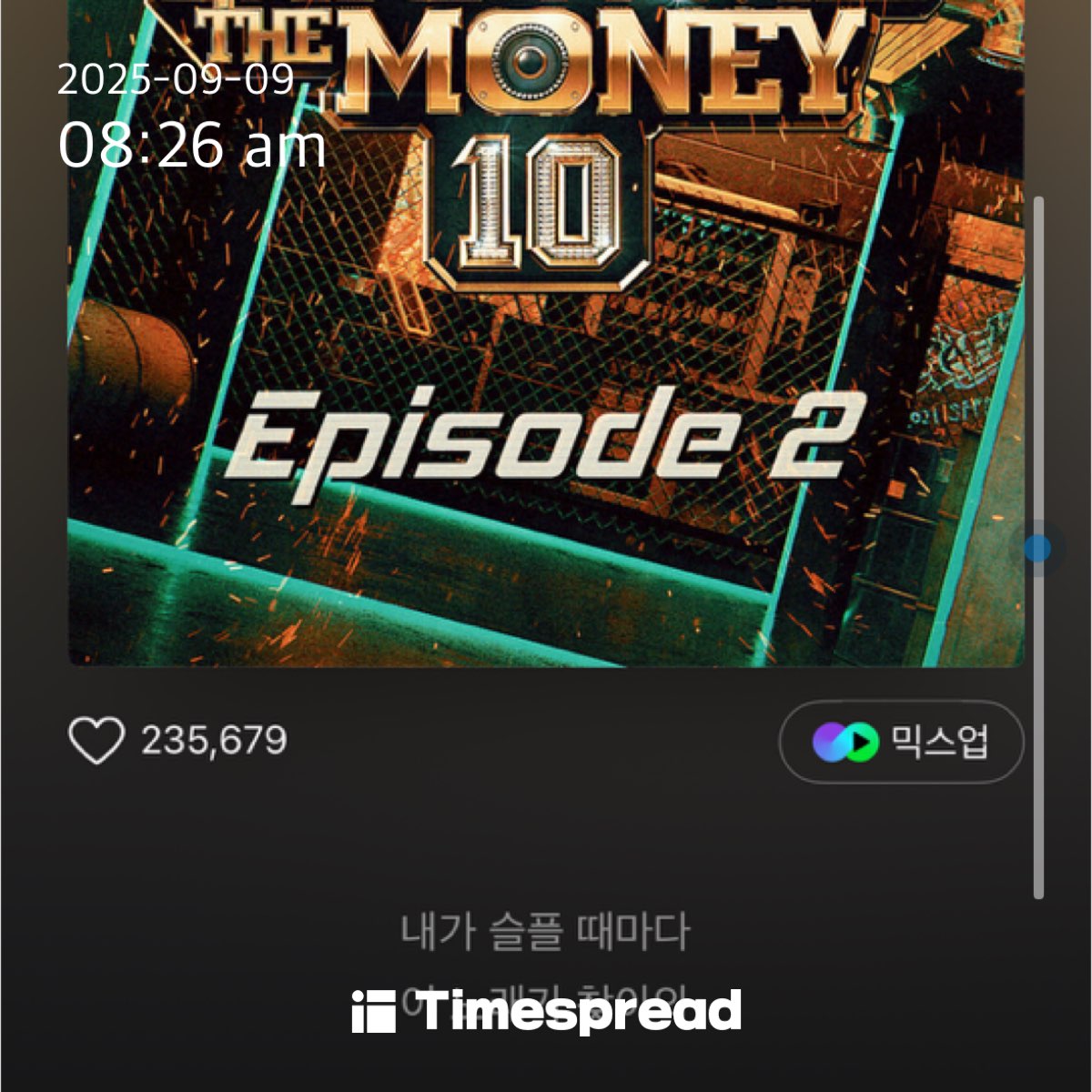
Task: Tap the blue scrollbar handle
Action: [x=1037, y=549]
